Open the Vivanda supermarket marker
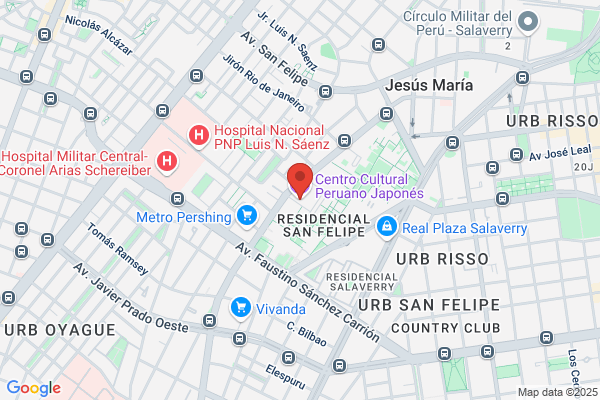Image resolution: width=600 pixels, height=400 pixels. coord(241,308)
